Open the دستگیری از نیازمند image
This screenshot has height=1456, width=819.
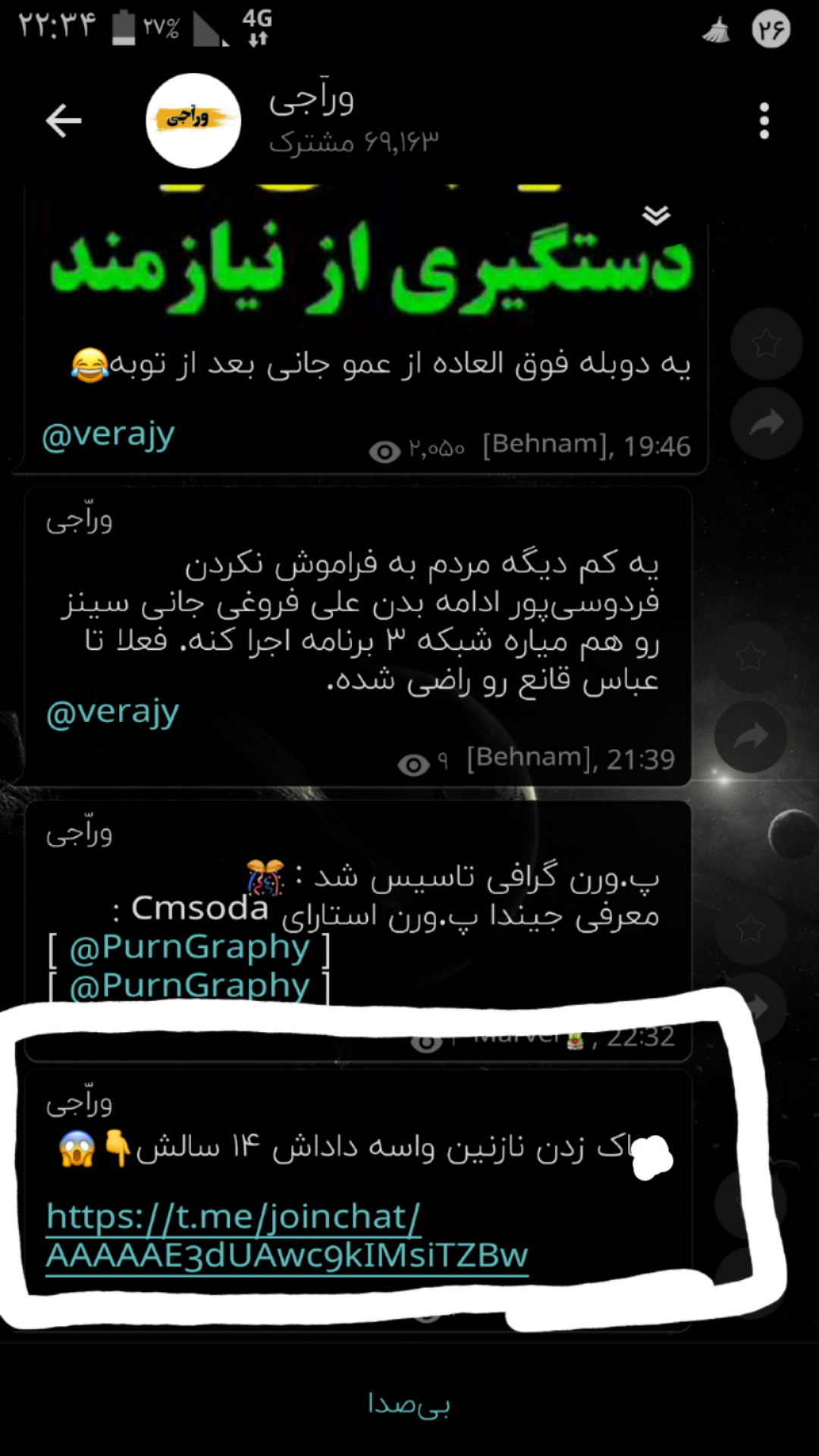click(x=370, y=258)
